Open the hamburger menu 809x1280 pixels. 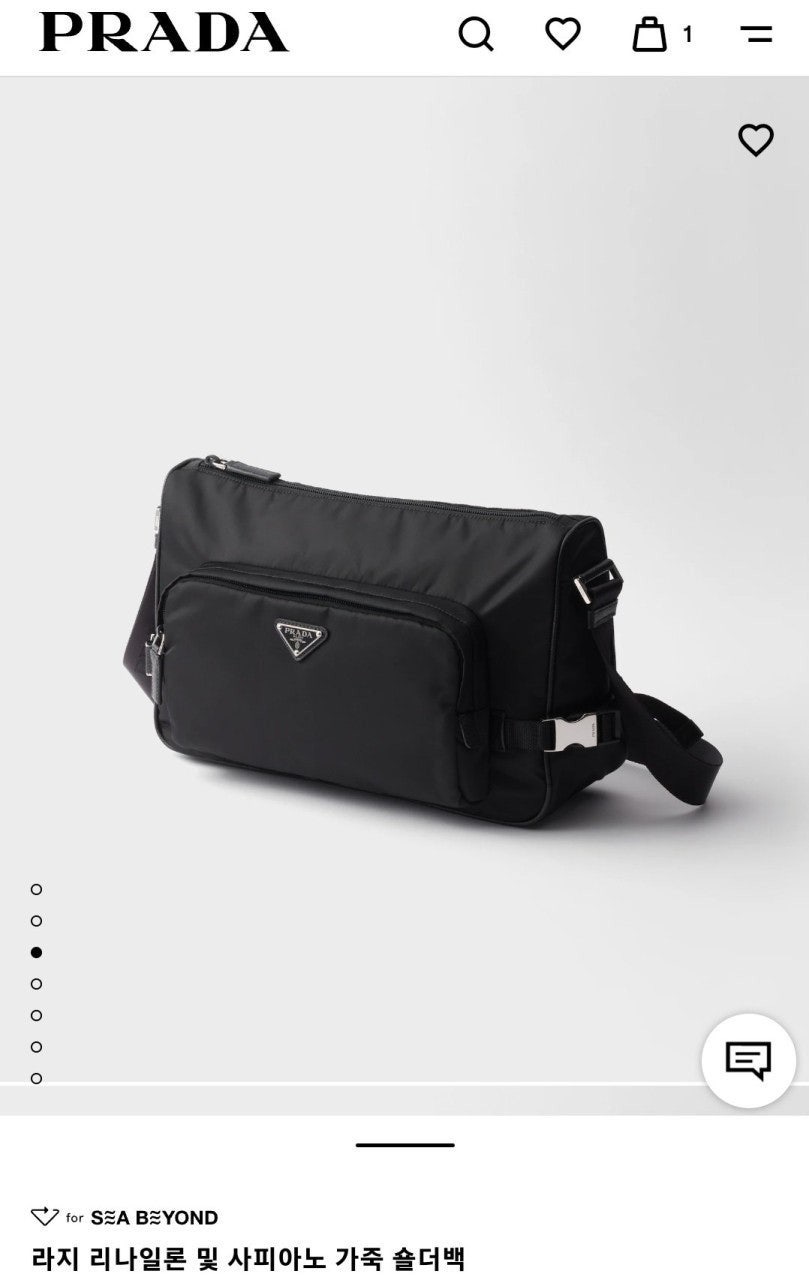[x=756, y=35]
